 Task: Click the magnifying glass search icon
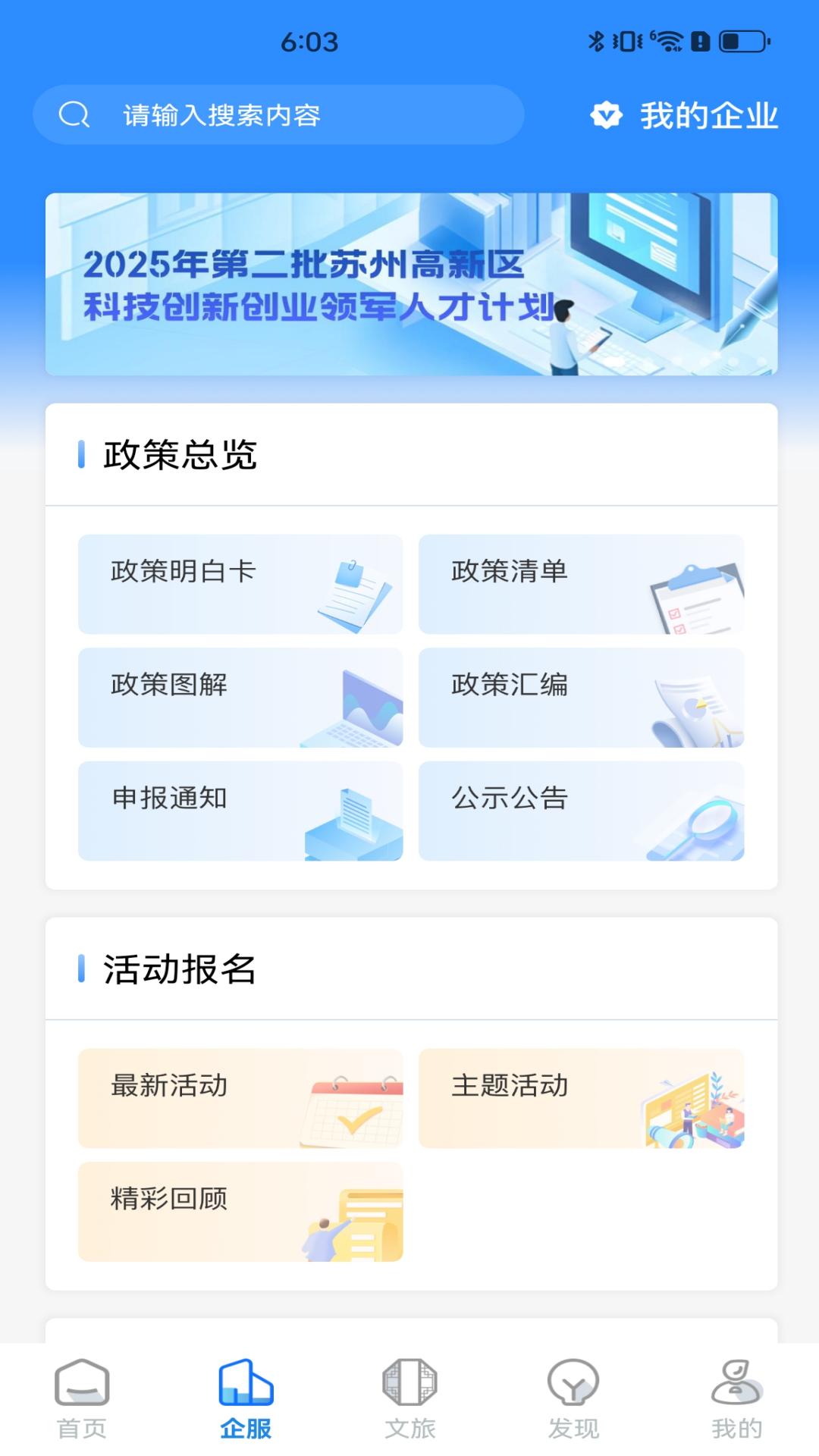[74, 114]
